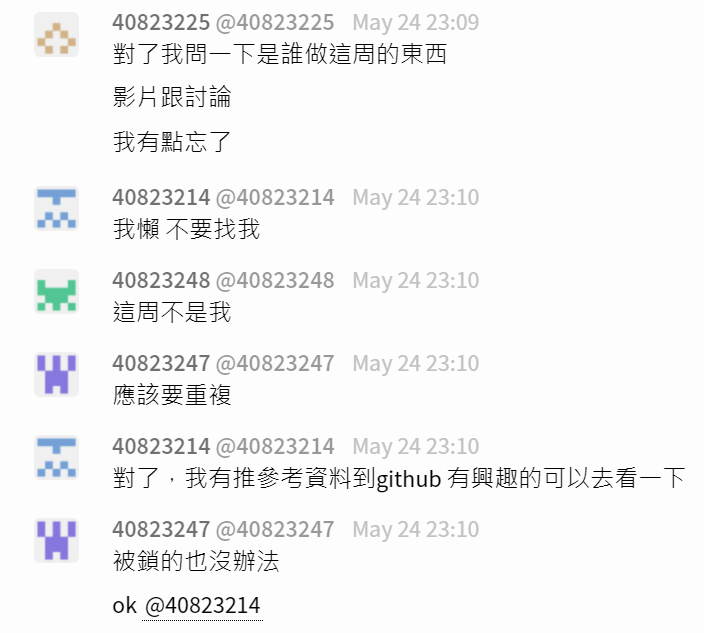Open the @40823214 mention in the ok message
The image size is (704, 633).
[x=203, y=606]
